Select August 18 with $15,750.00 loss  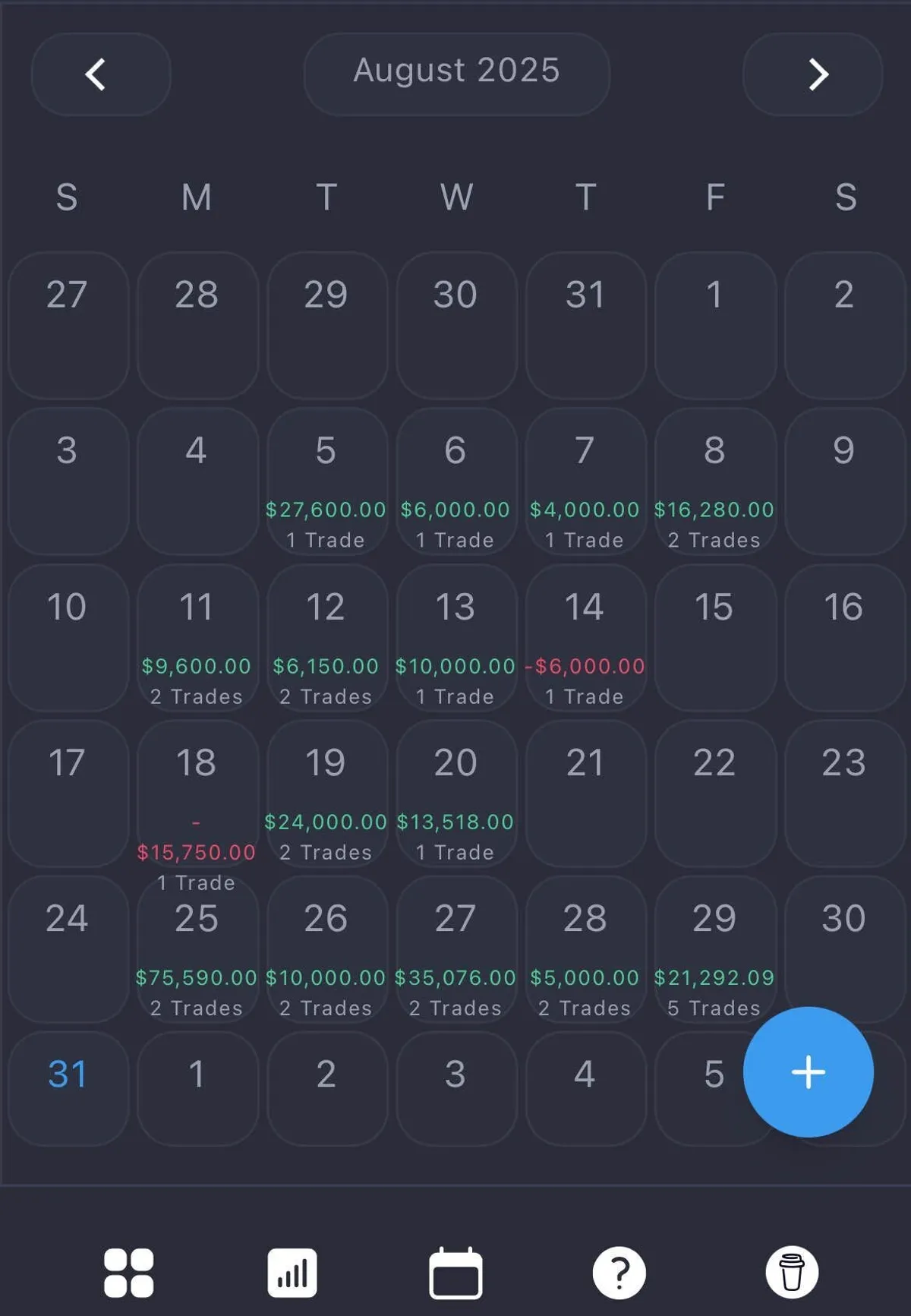[197, 794]
